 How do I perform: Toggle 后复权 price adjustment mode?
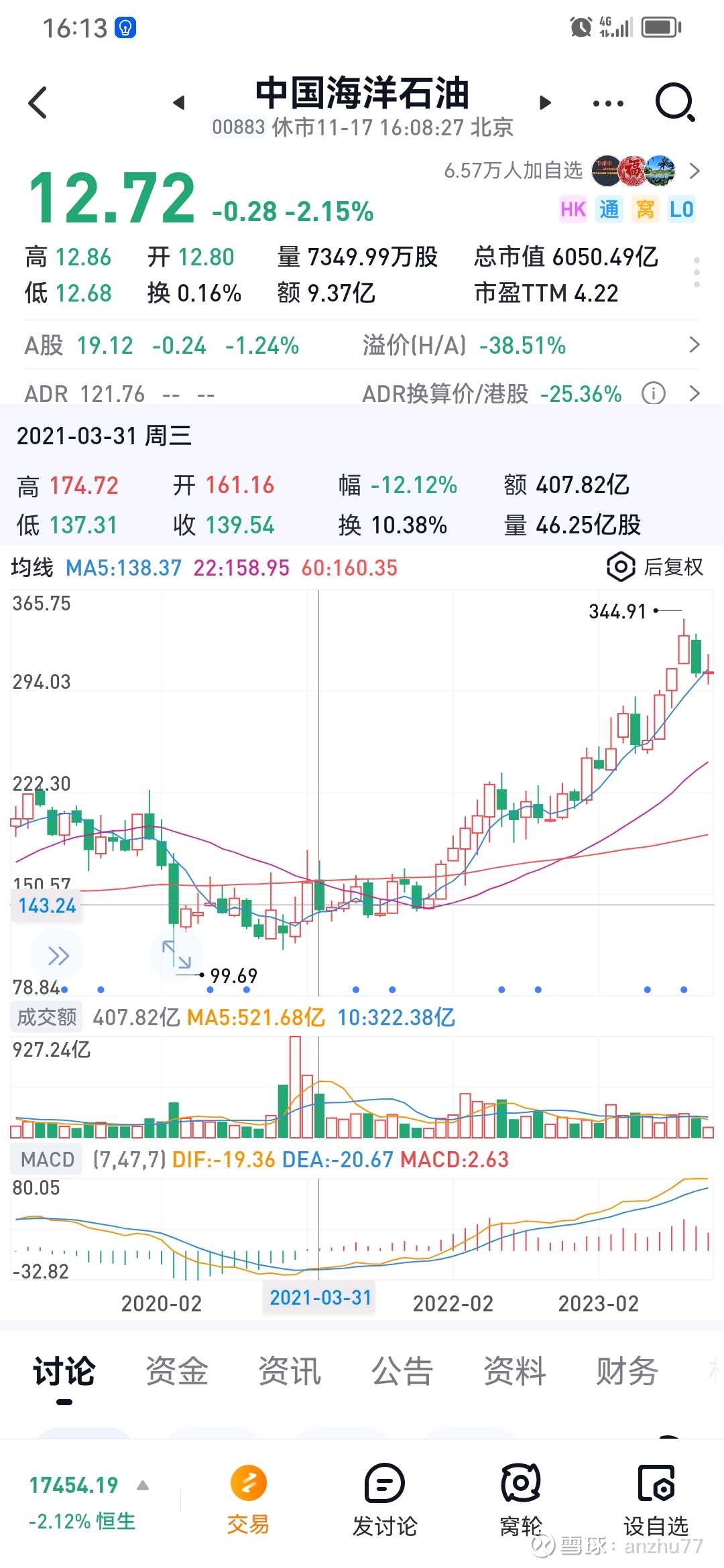pyautogui.click(x=655, y=566)
